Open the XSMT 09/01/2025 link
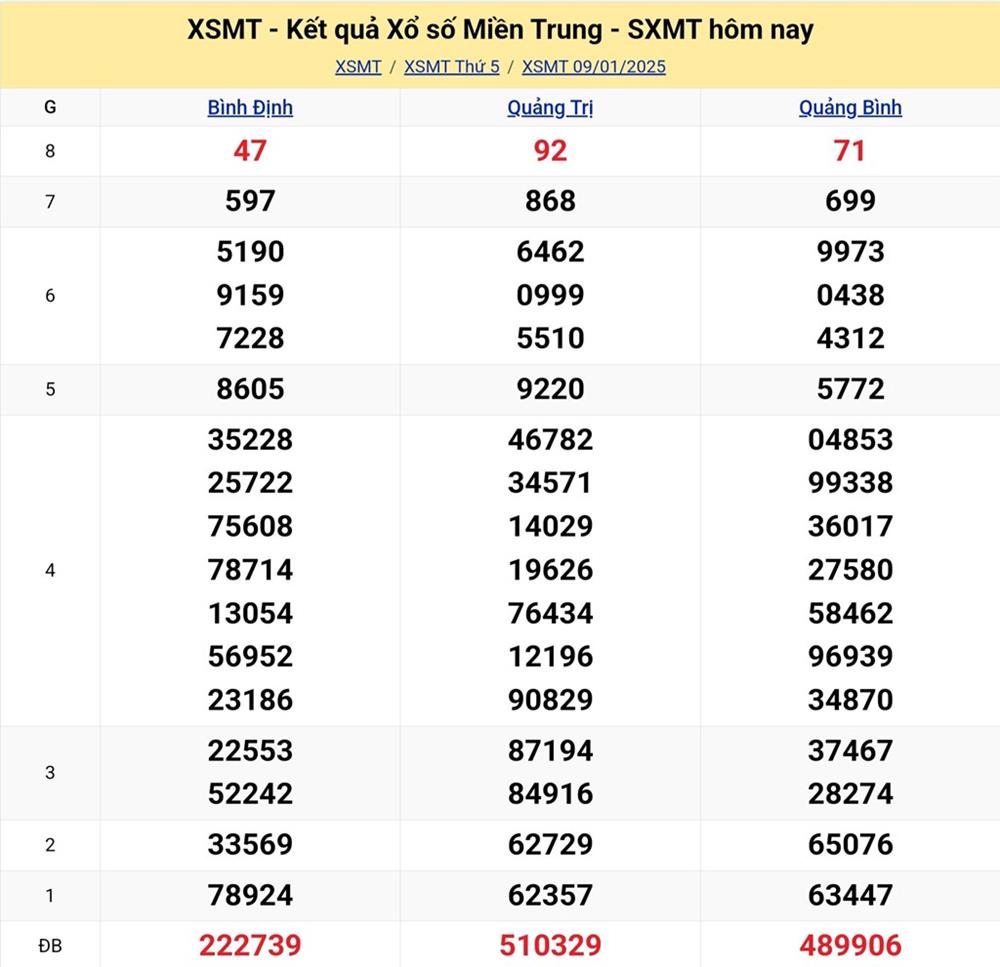The height and width of the screenshot is (967, 1000). point(594,67)
